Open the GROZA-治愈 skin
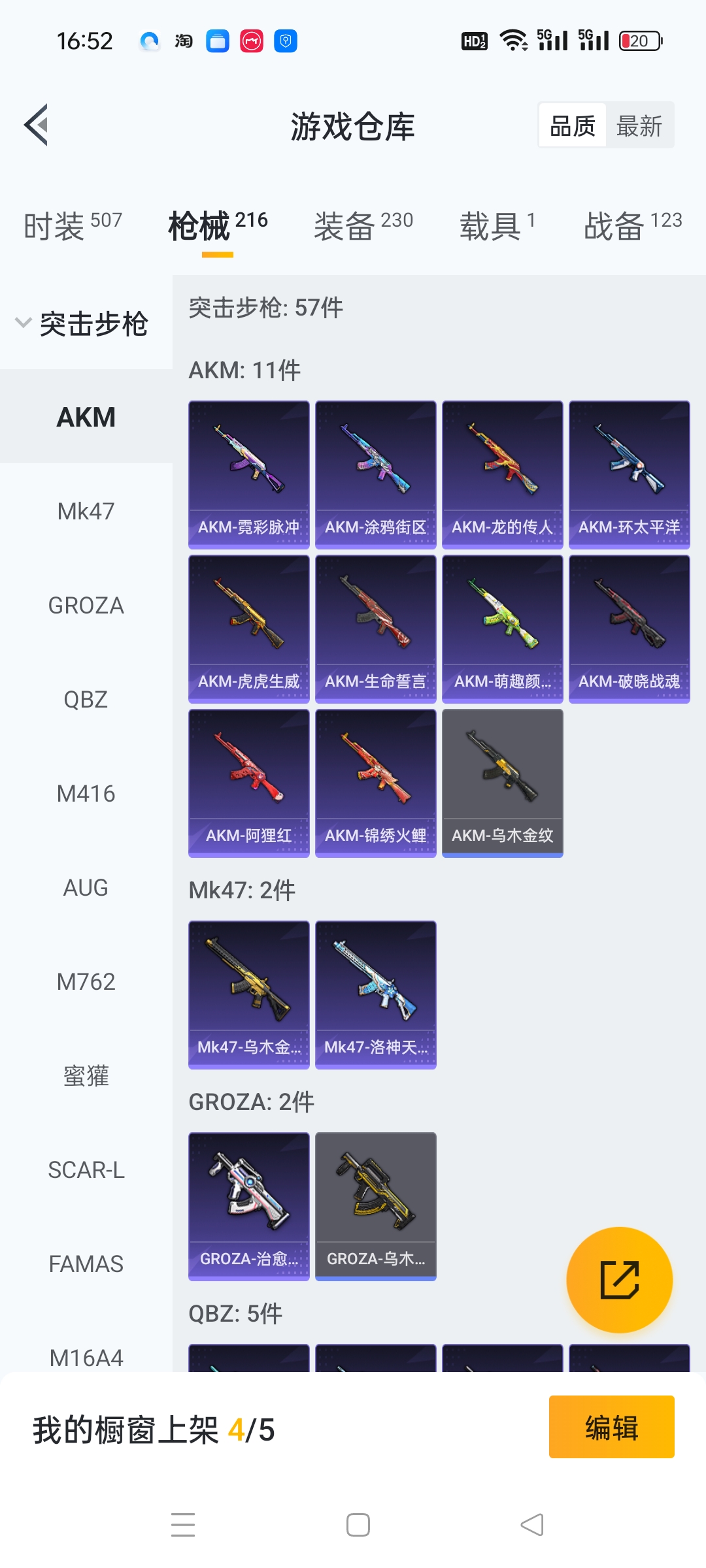The height and width of the screenshot is (1568, 706). pyautogui.click(x=249, y=1207)
